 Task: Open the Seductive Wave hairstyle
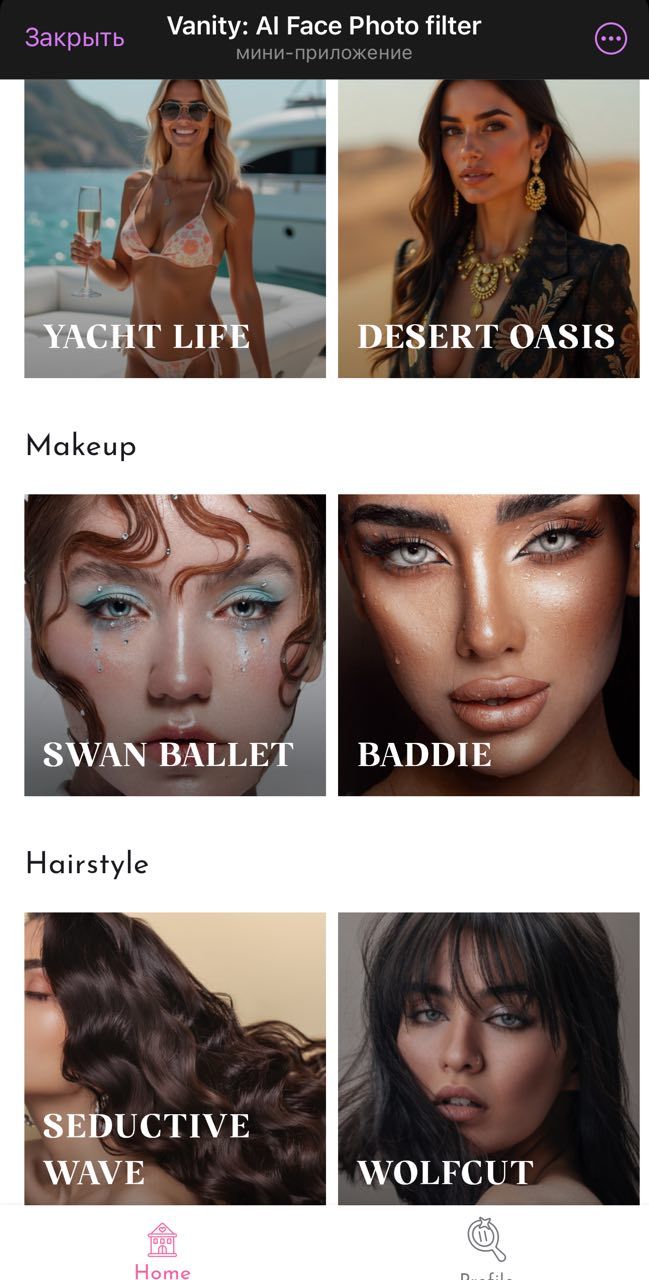175,1058
